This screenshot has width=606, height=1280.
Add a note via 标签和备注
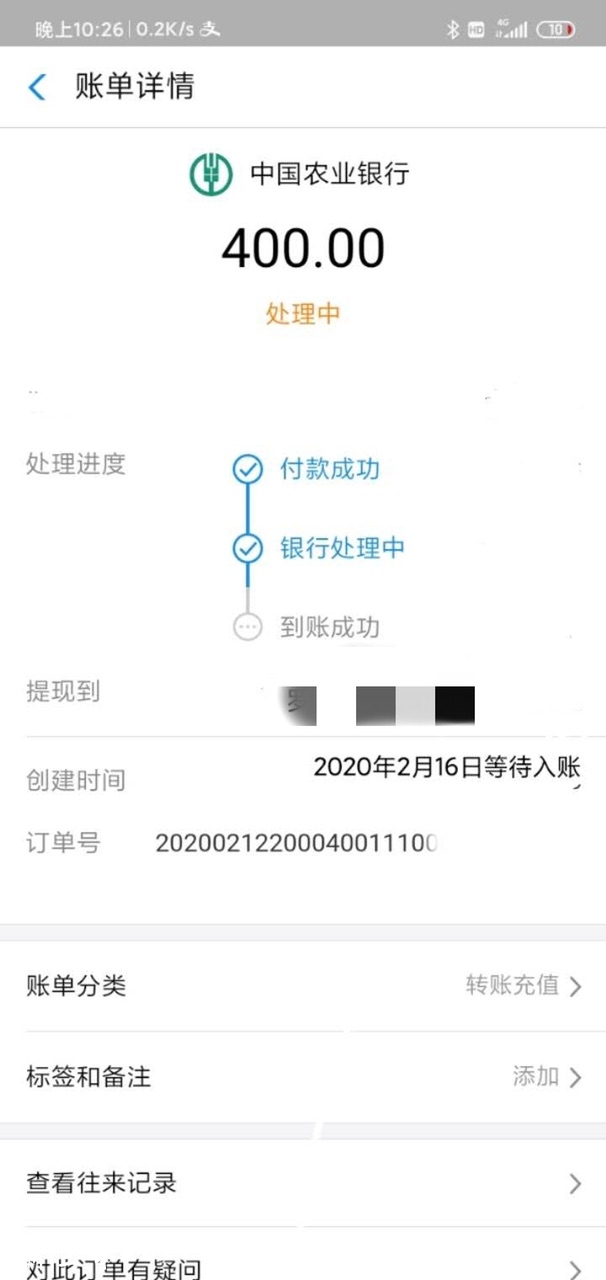point(303,1077)
